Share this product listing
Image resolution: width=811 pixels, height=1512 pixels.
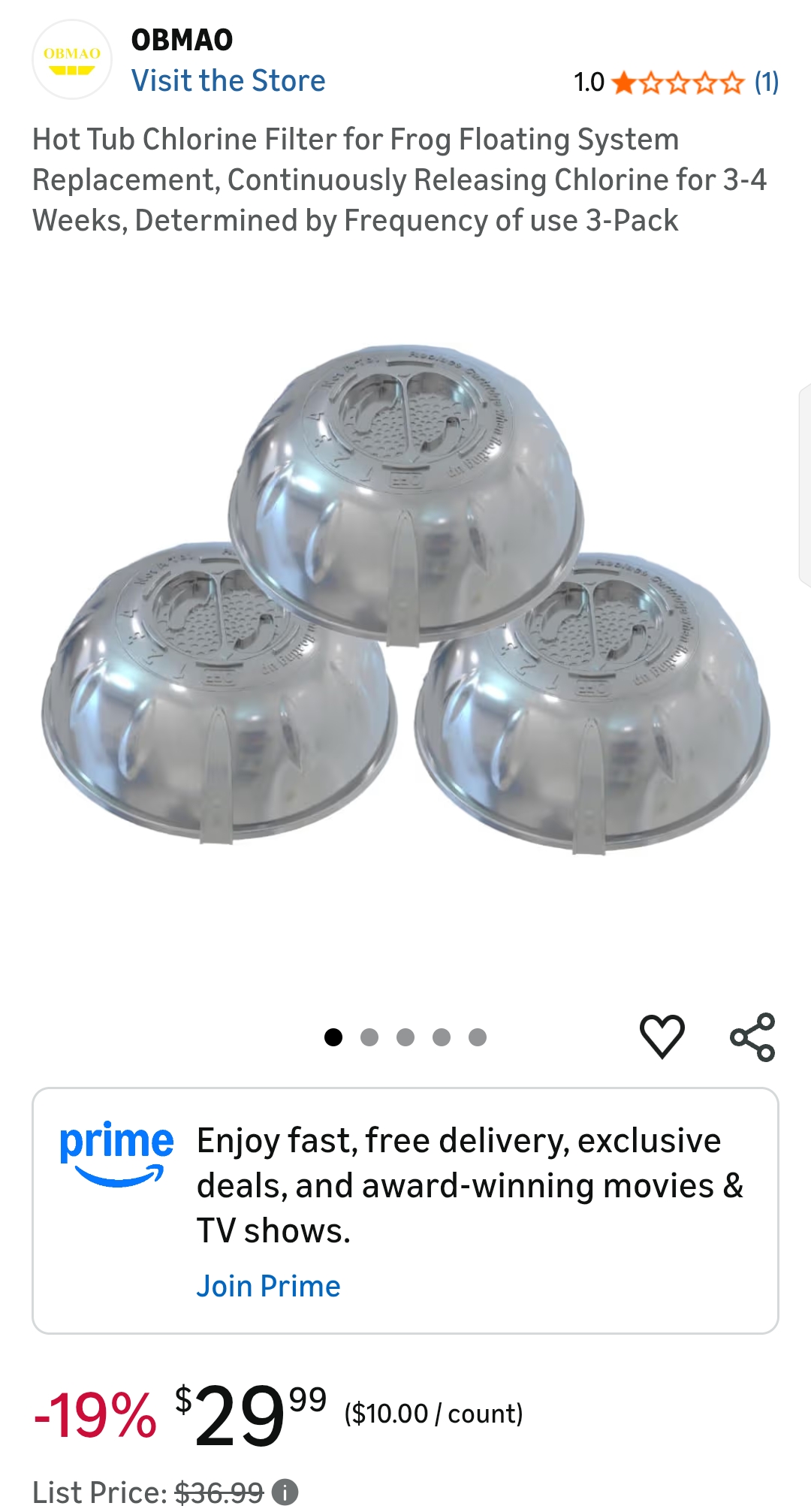coord(752,1037)
